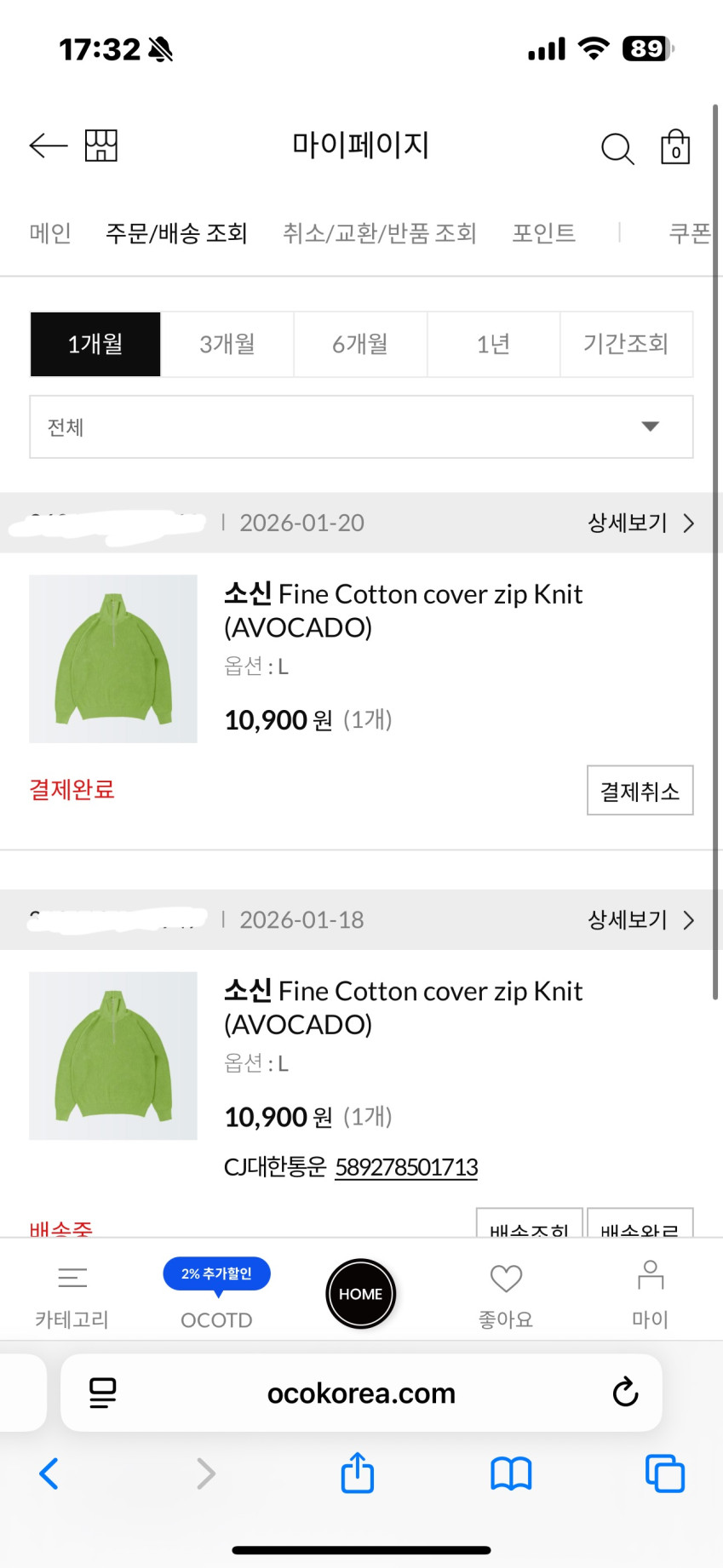Open the 포인트 tab
This screenshot has height=1568, width=723.
[x=543, y=233]
